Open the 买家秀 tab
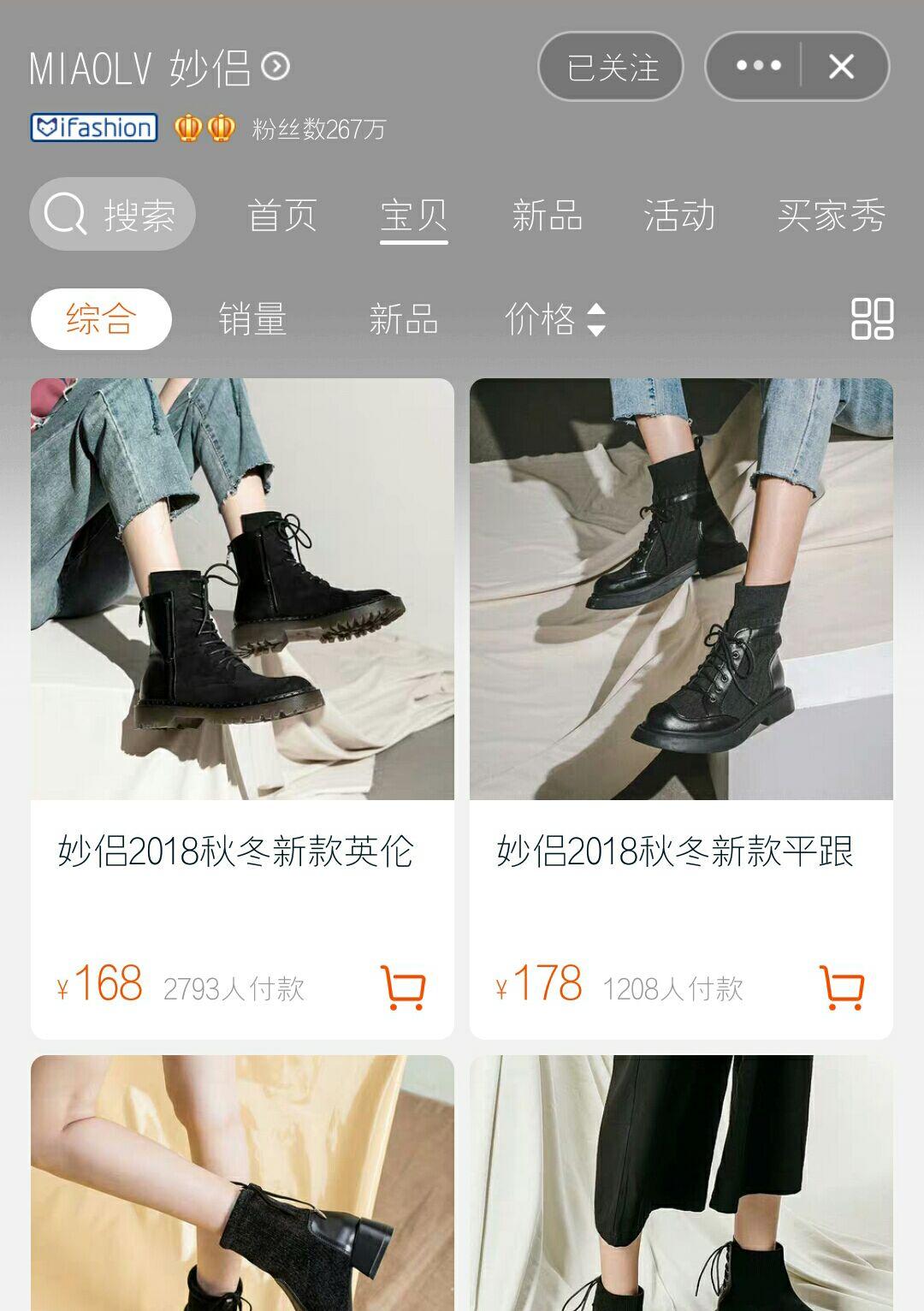Image resolution: width=924 pixels, height=1311 pixels. 832,217
